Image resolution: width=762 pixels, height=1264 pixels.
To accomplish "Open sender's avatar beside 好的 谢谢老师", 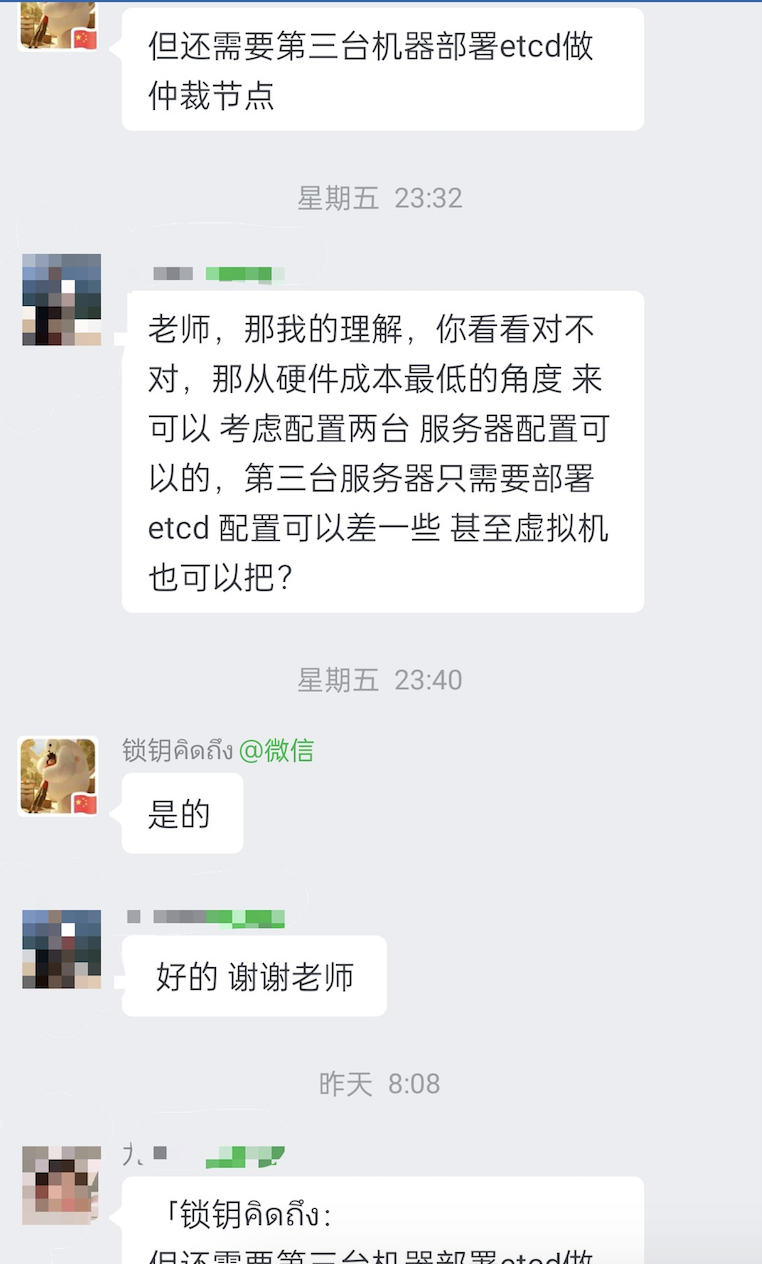I will [x=61, y=949].
